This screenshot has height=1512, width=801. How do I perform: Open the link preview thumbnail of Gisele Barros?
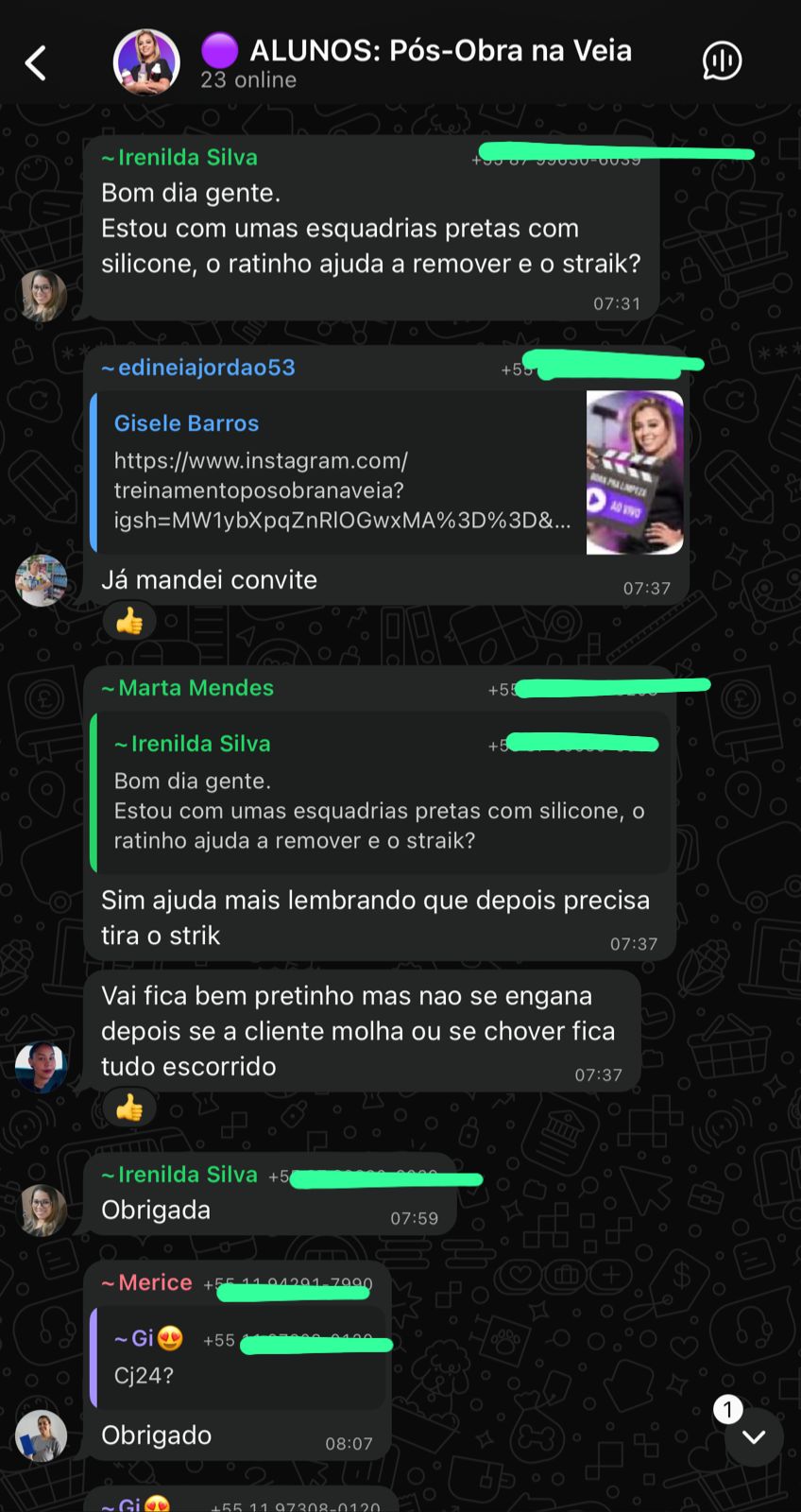[634, 472]
